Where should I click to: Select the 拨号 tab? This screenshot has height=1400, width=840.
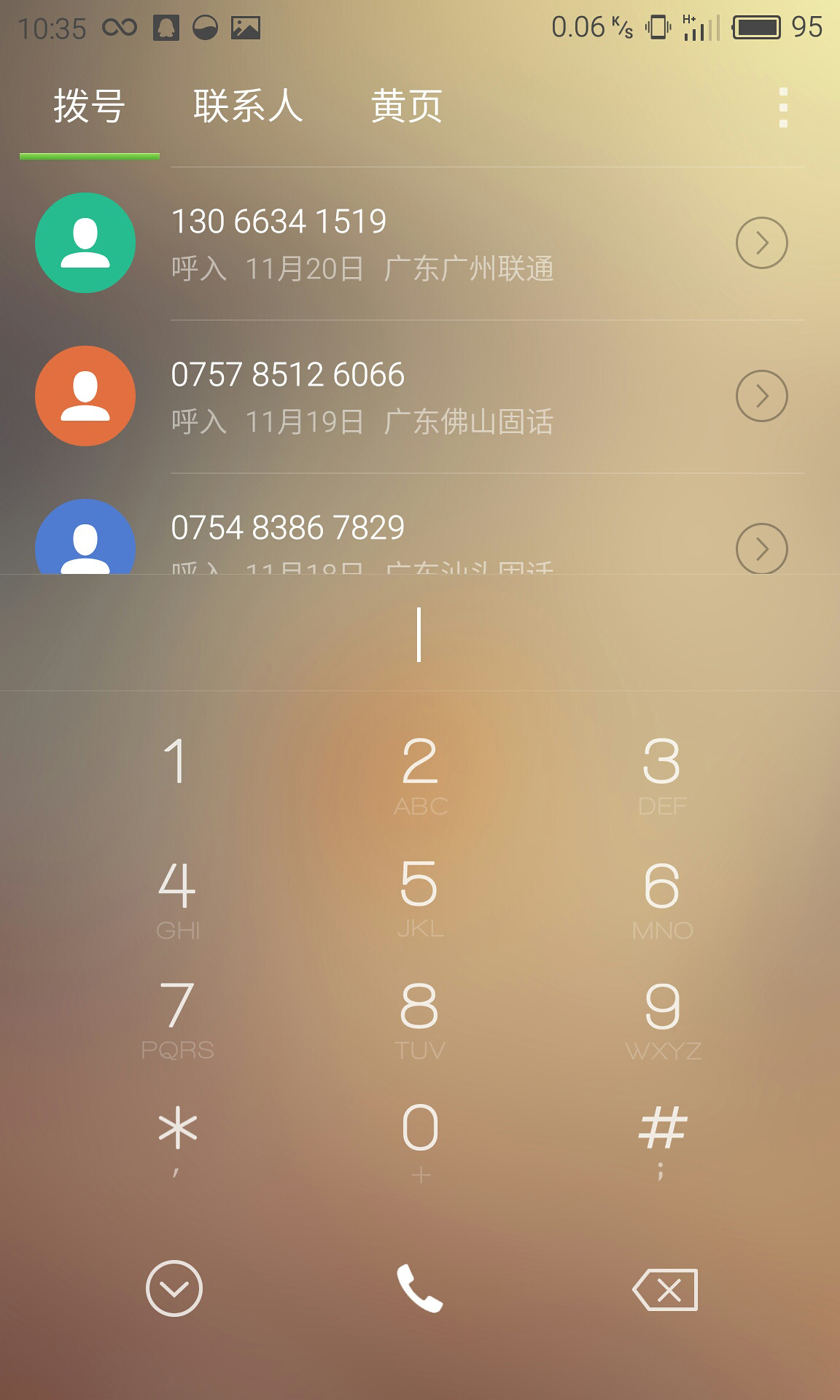pyautogui.click(x=90, y=106)
